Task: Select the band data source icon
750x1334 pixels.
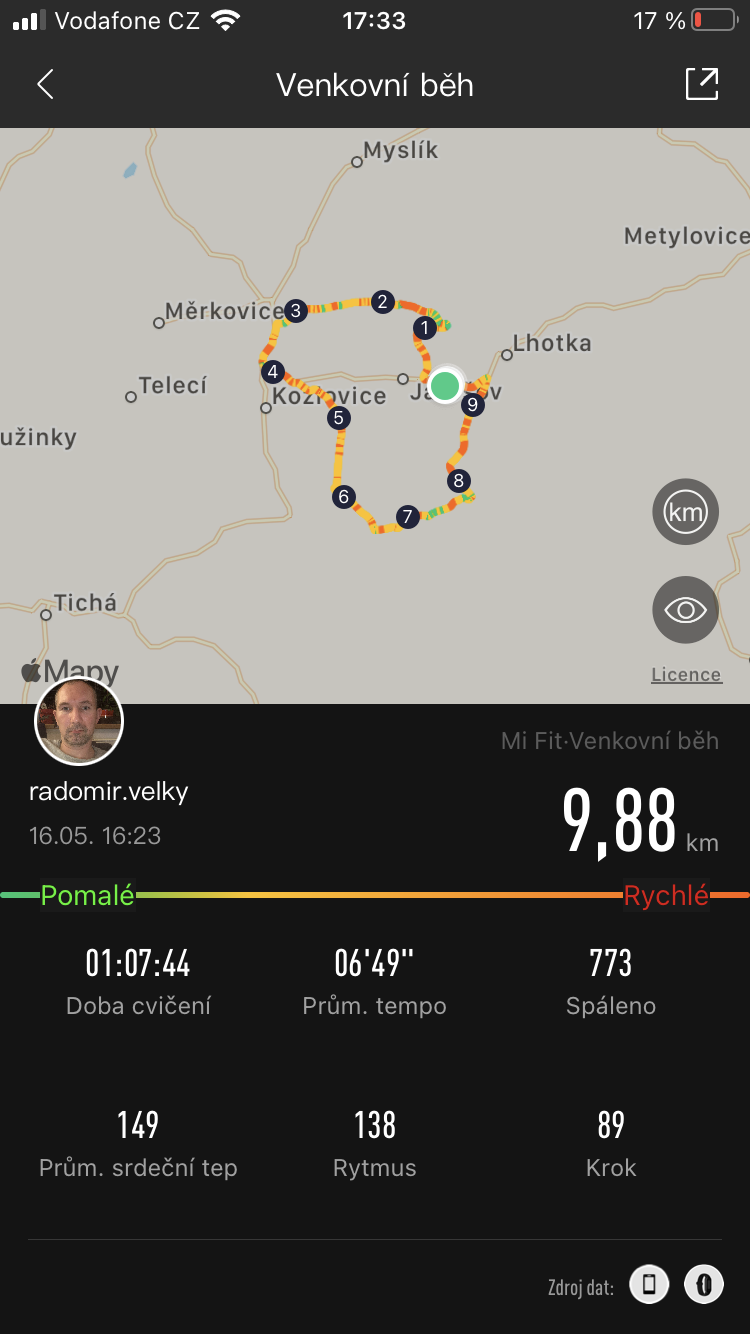Action: click(x=704, y=1285)
